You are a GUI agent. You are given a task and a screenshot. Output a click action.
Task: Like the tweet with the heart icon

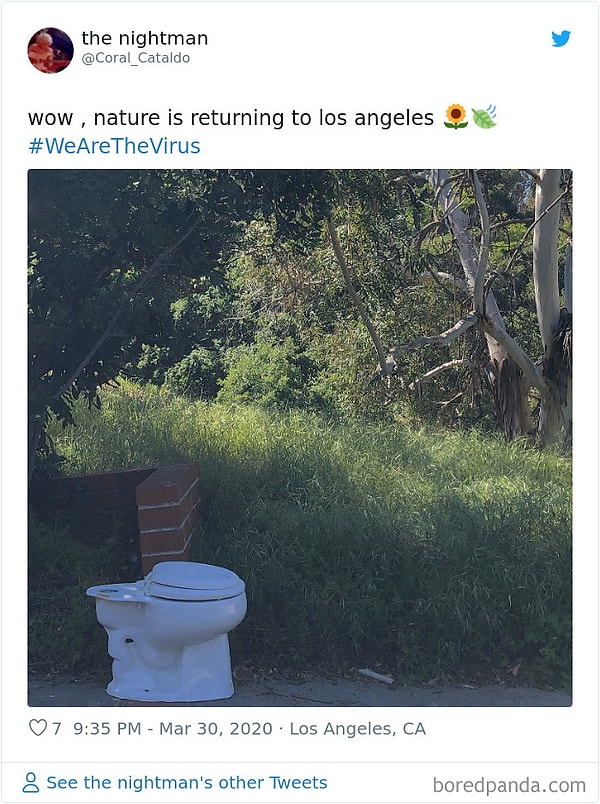click(38, 728)
